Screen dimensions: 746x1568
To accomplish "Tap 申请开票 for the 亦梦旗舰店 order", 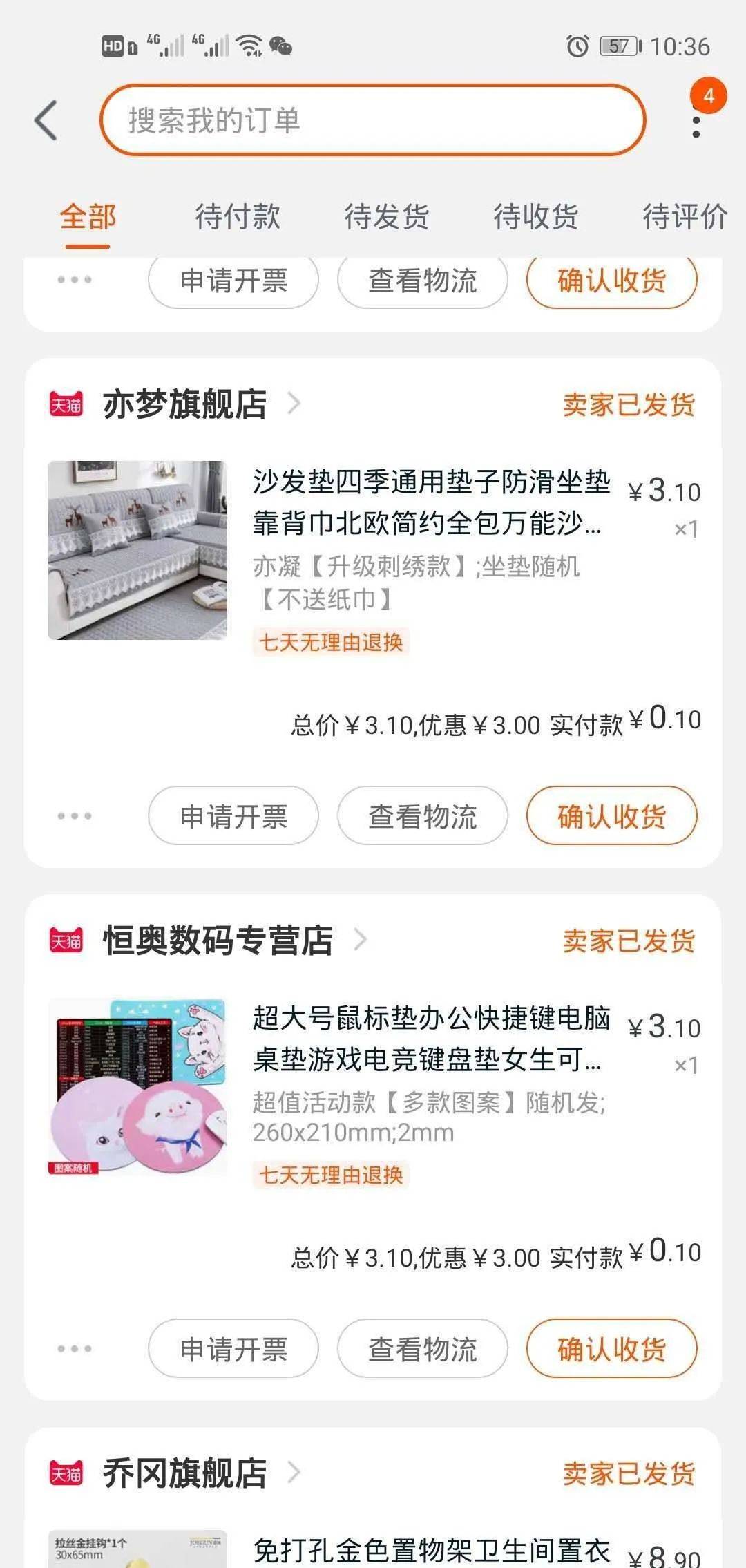I will (x=233, y=816).
